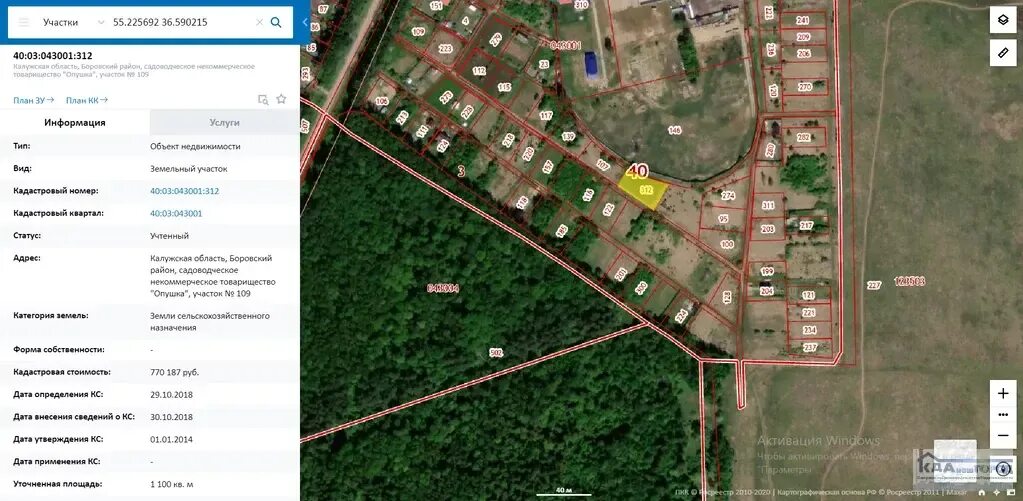The height and width of the screenshot is (501, 1023).
Task: Zoom out the map with minus
Action: [x=1003, y=436]
